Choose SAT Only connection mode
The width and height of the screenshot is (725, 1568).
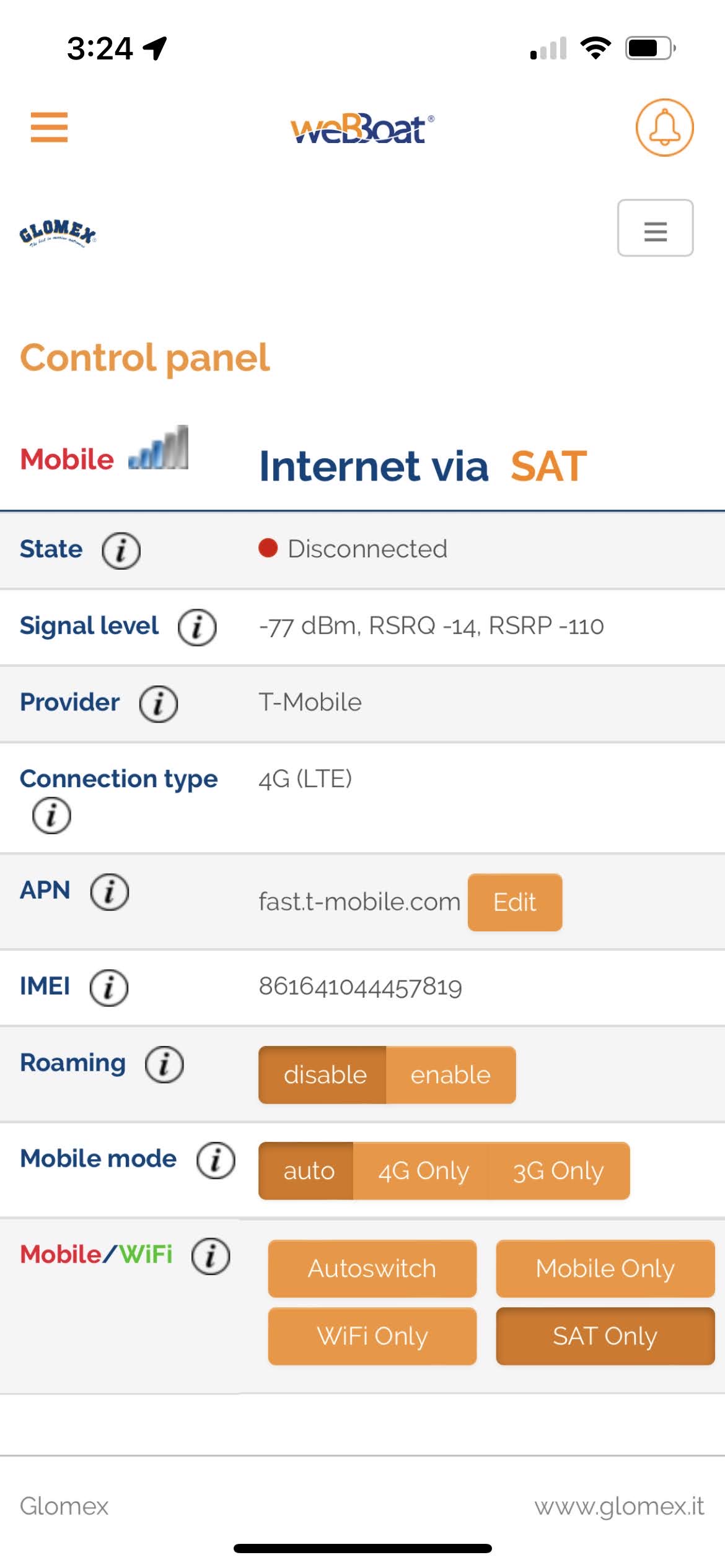pos(605,1336)
